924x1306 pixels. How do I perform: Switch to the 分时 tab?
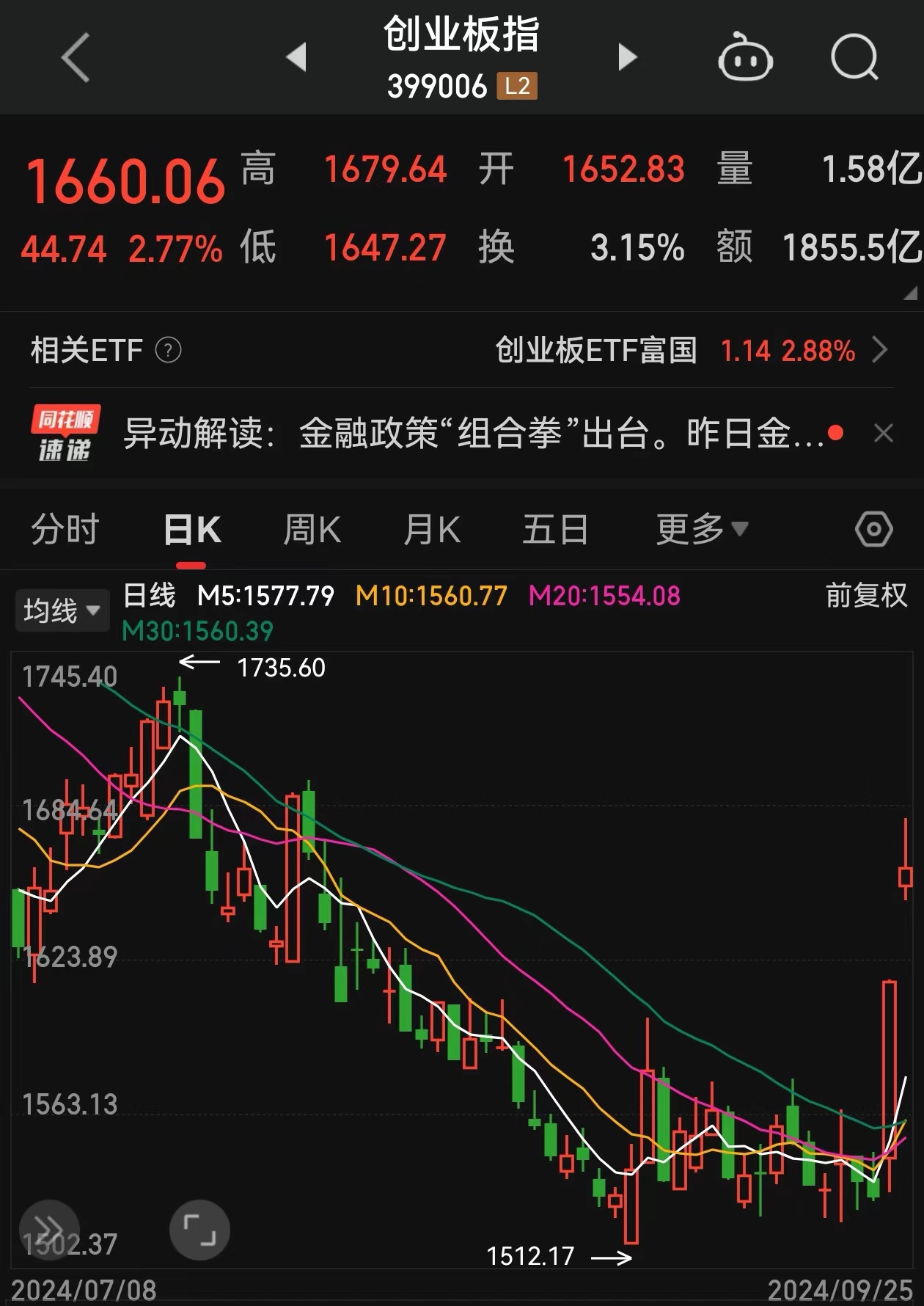click(65, 530)
